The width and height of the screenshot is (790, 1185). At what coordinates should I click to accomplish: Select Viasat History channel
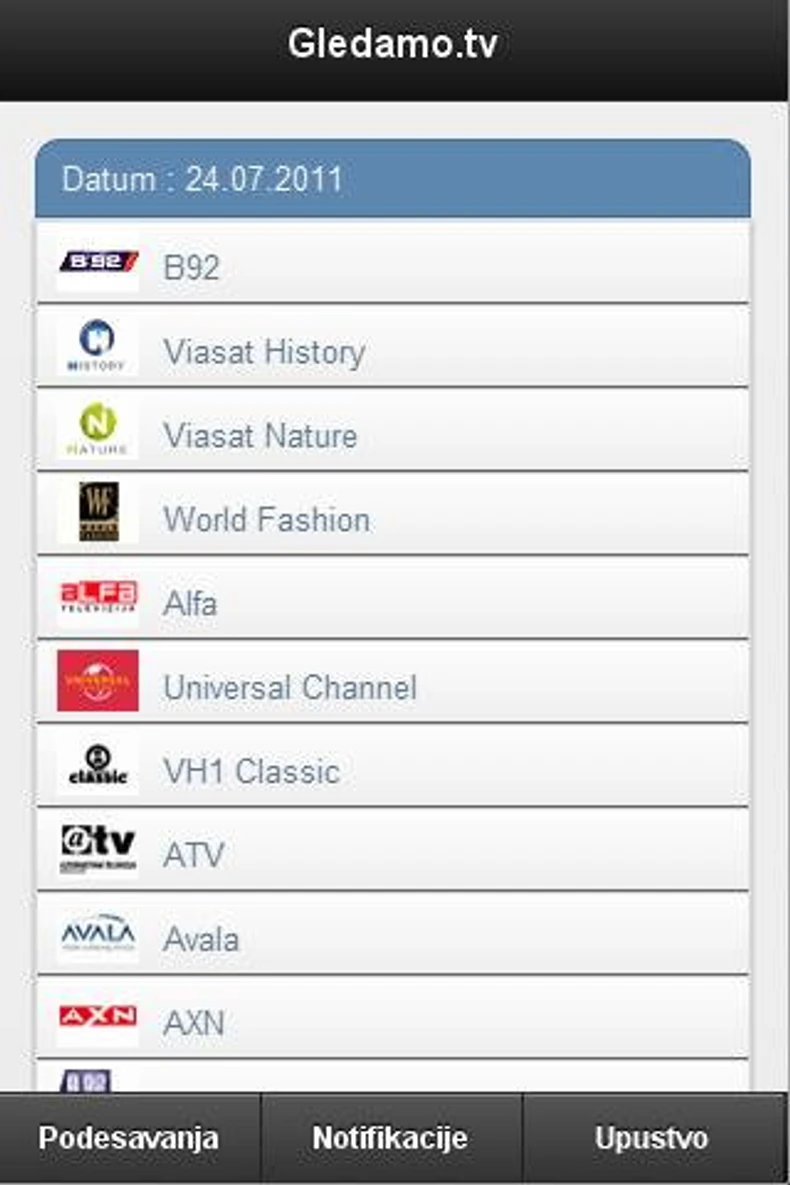coord(392,351)
